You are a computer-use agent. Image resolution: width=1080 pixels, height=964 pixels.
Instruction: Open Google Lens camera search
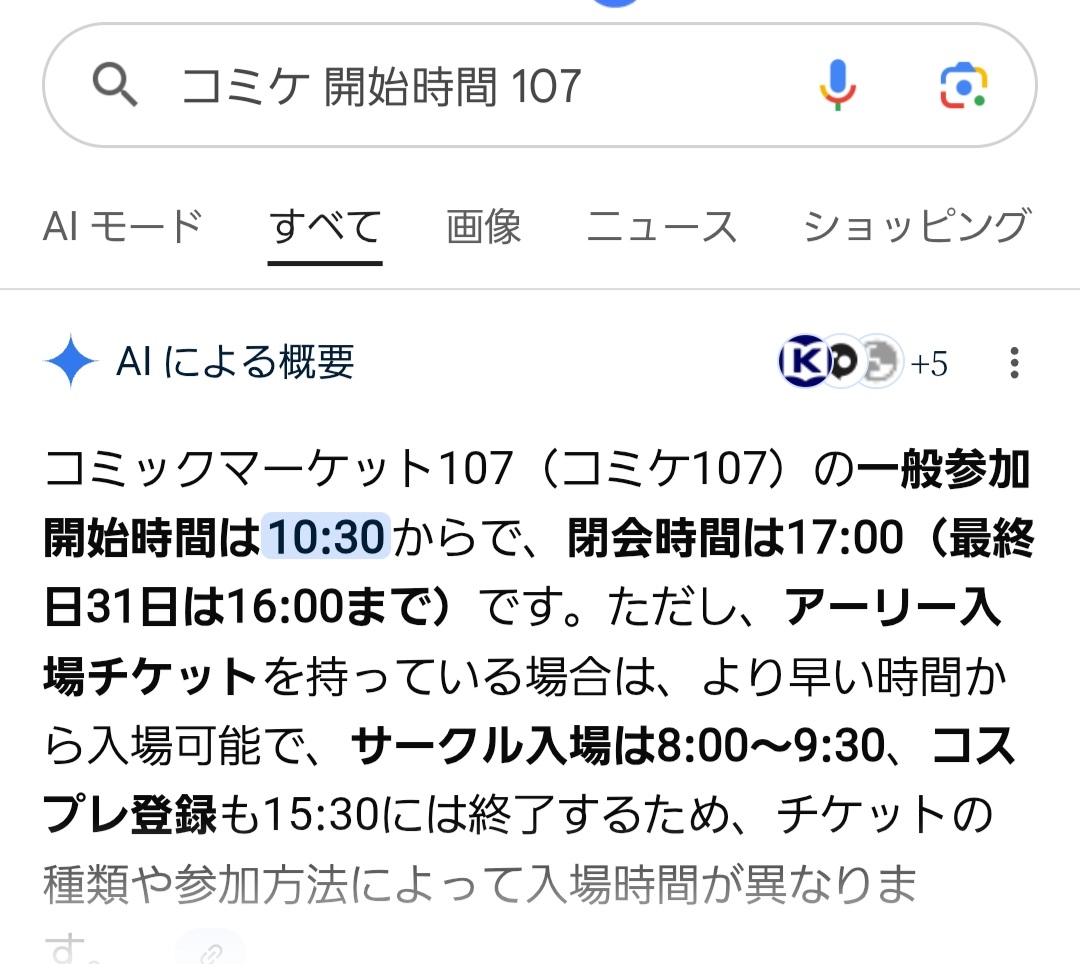click(963, 86)
